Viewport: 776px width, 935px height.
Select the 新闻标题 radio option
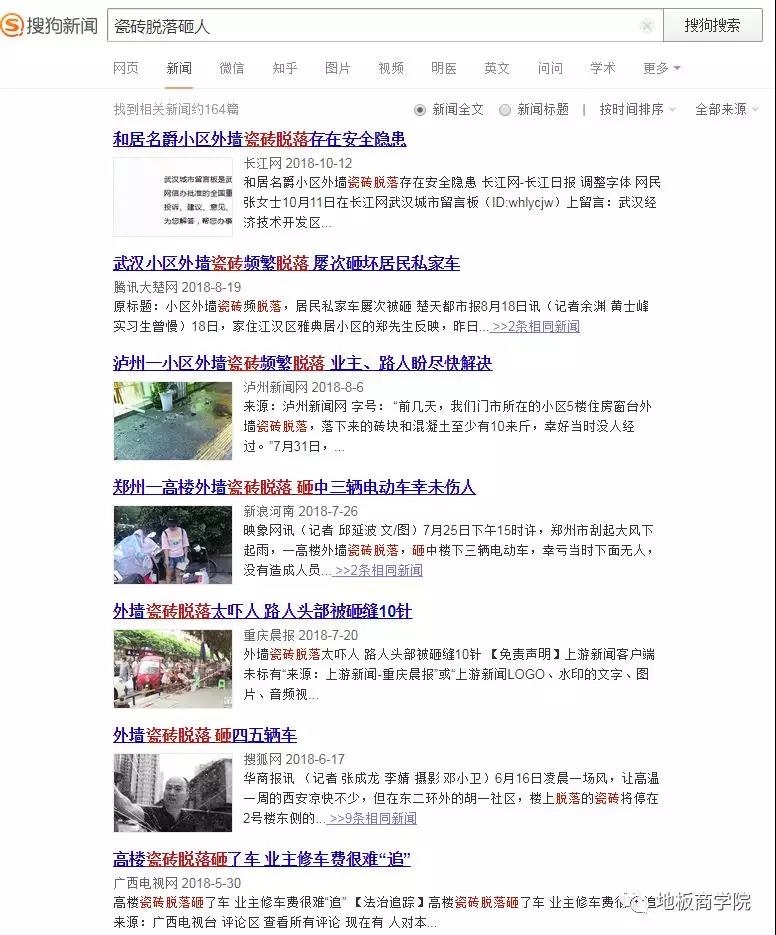point(505,110)
